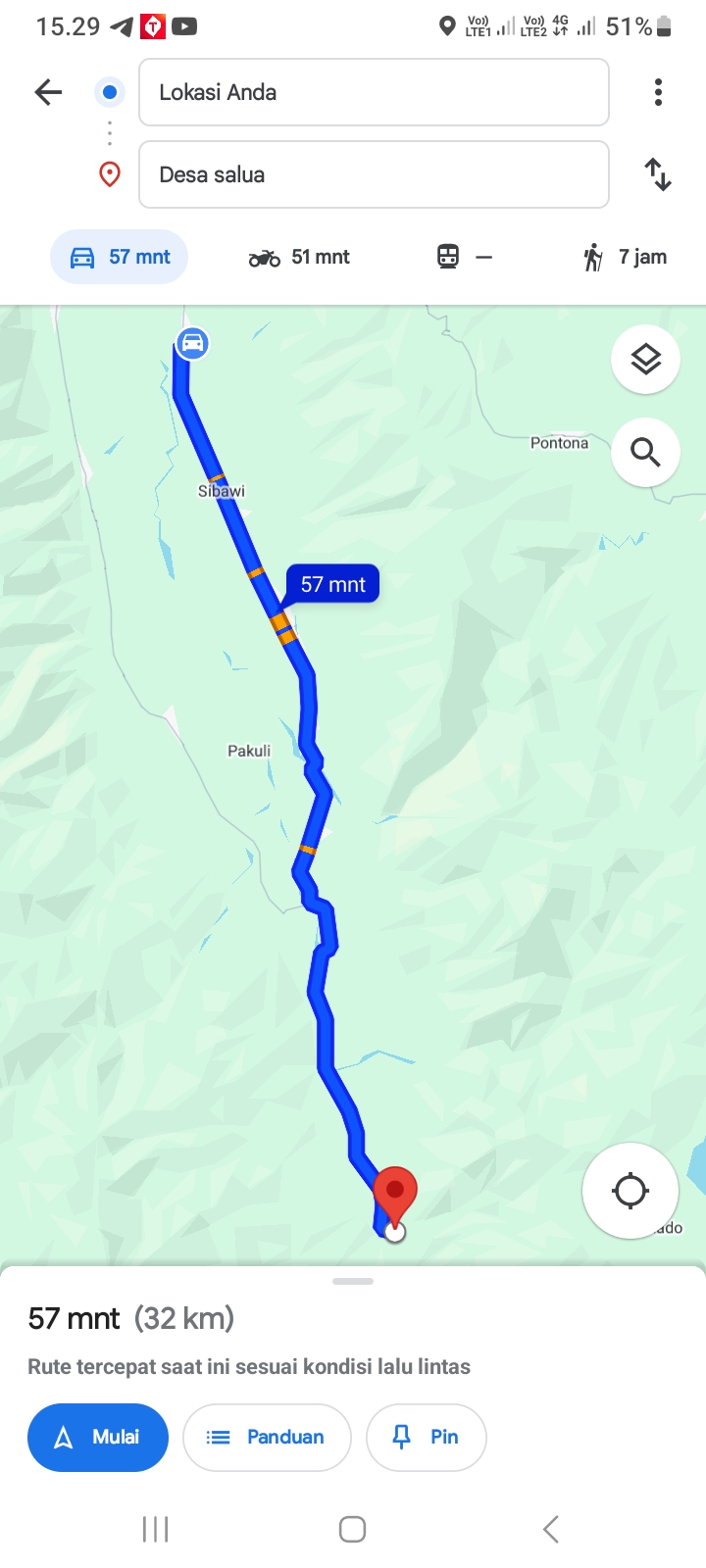Switch to public transit mode

pyautogui.click(x=464, y=257)
